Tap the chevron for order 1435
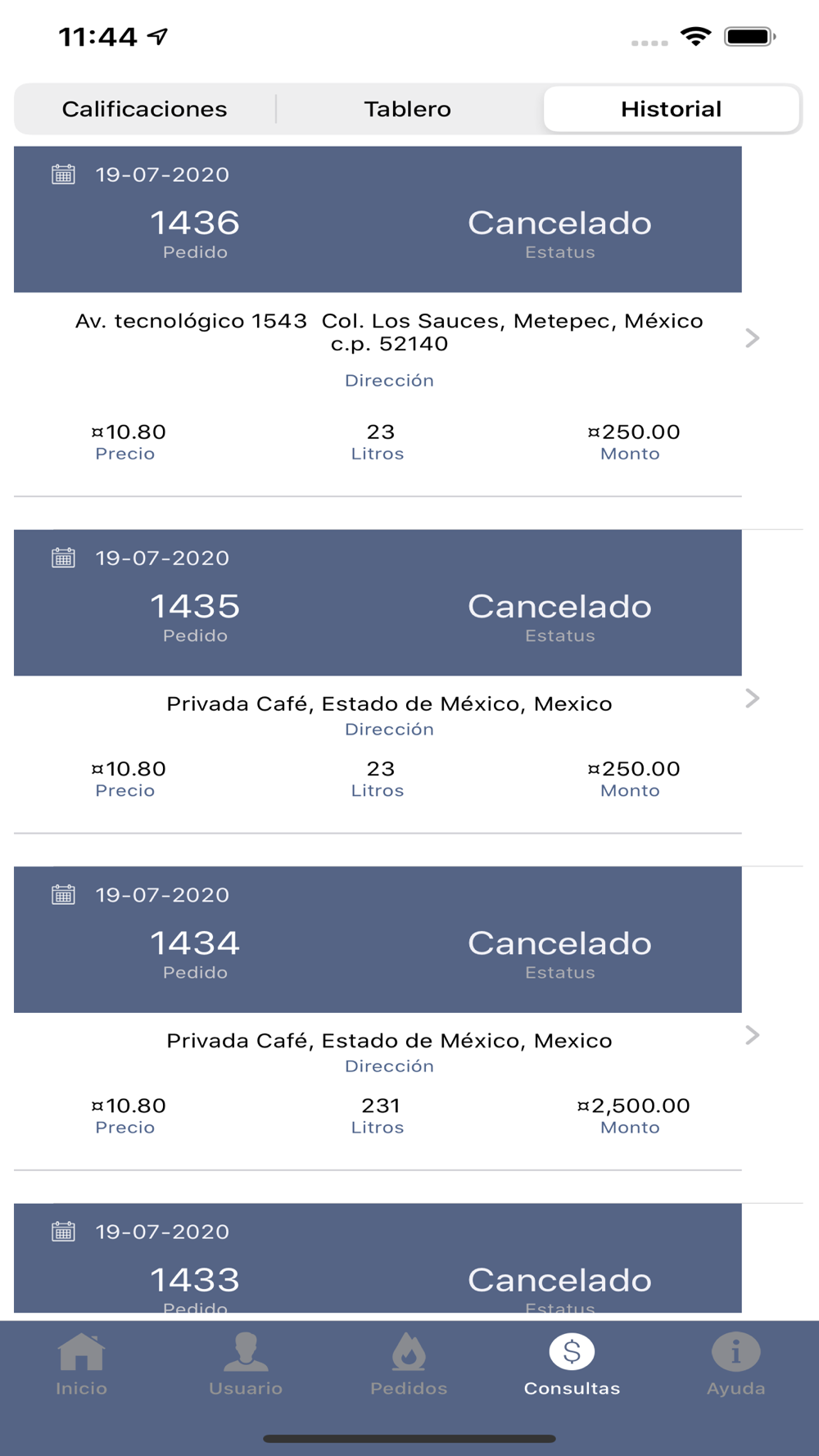819x1456 pixels. (x=752, y=699)
